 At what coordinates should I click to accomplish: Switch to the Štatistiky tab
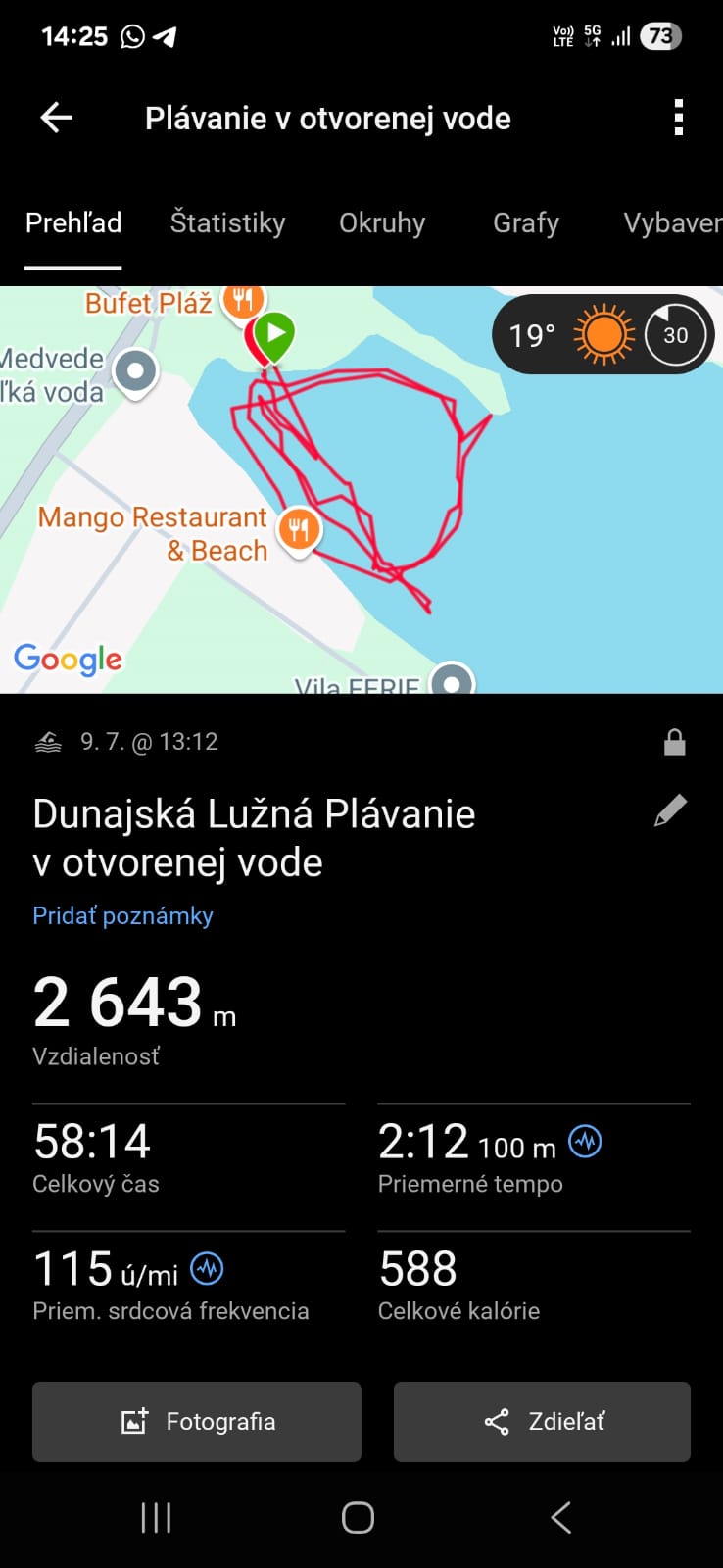click(227, 223)
